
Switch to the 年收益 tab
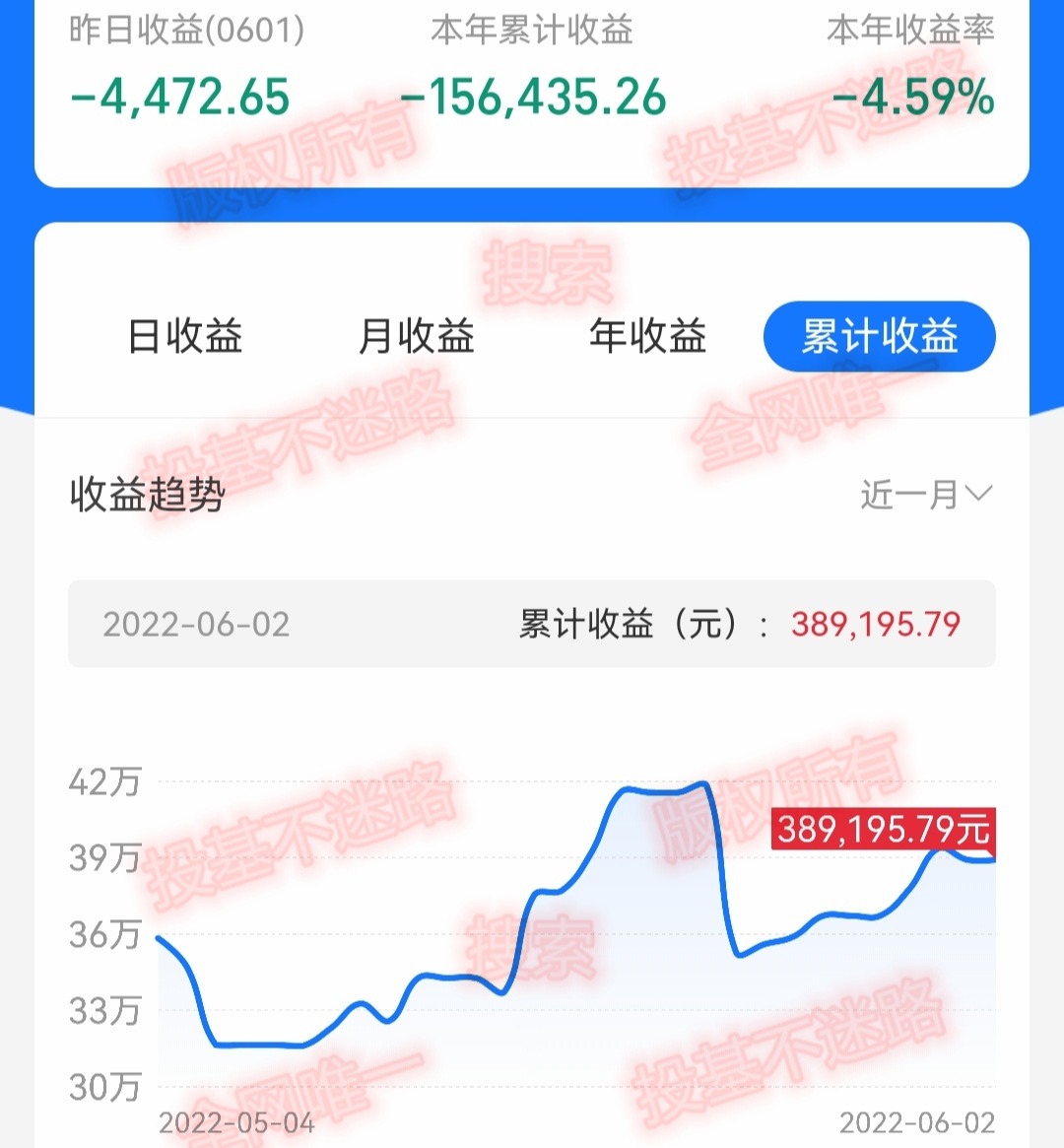tap(648, 336)
